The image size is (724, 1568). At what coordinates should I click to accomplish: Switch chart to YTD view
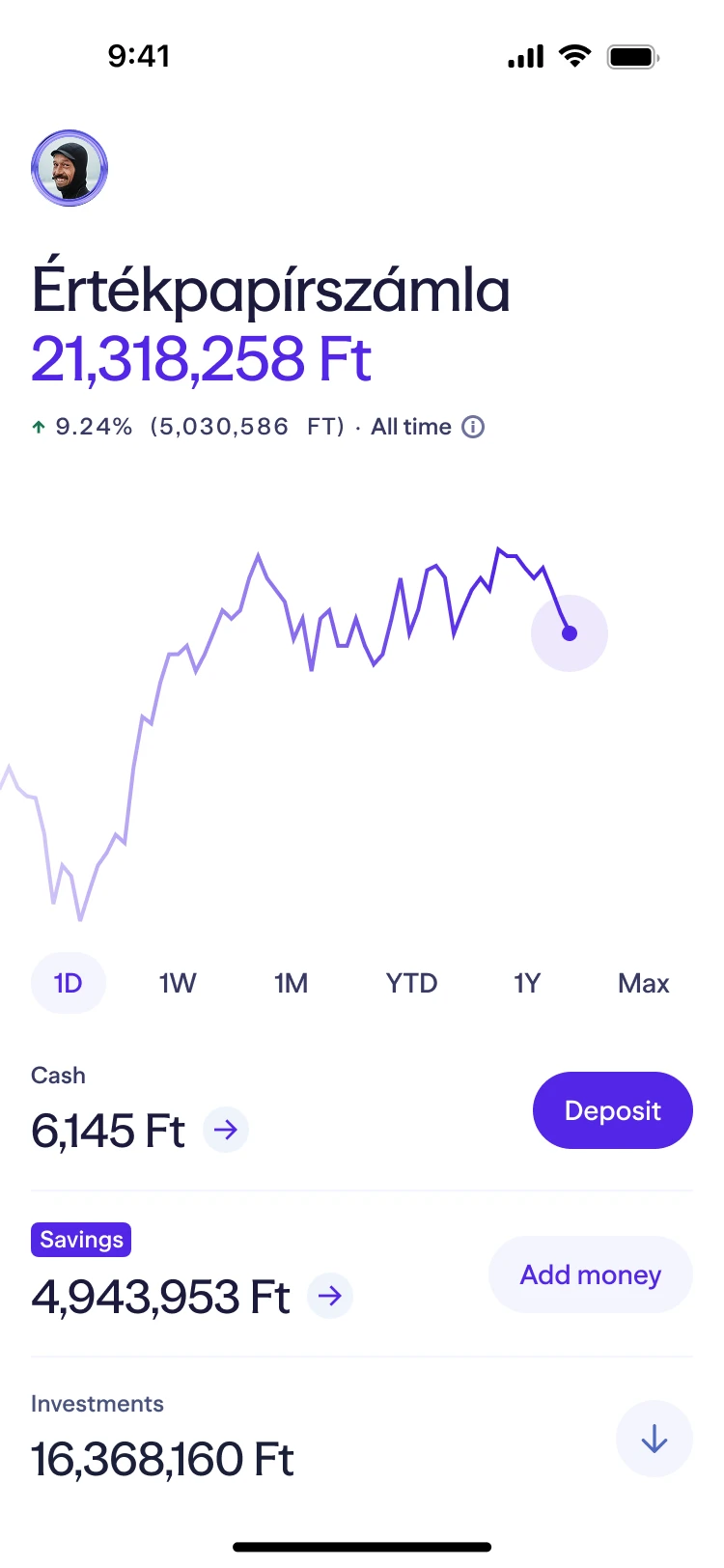click(411, 983)
